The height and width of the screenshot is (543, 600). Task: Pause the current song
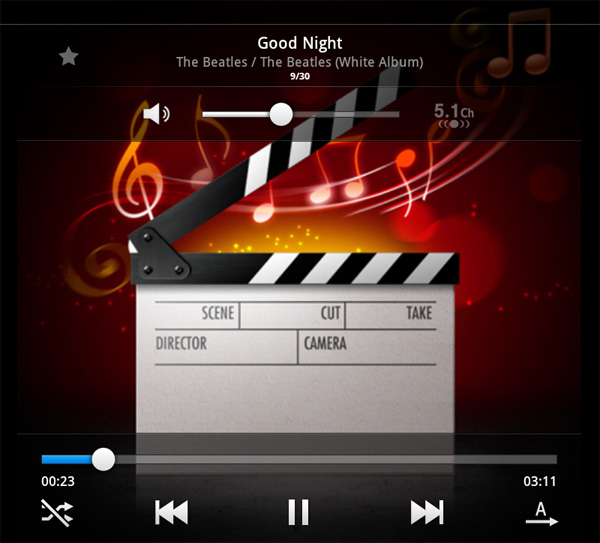298,513
